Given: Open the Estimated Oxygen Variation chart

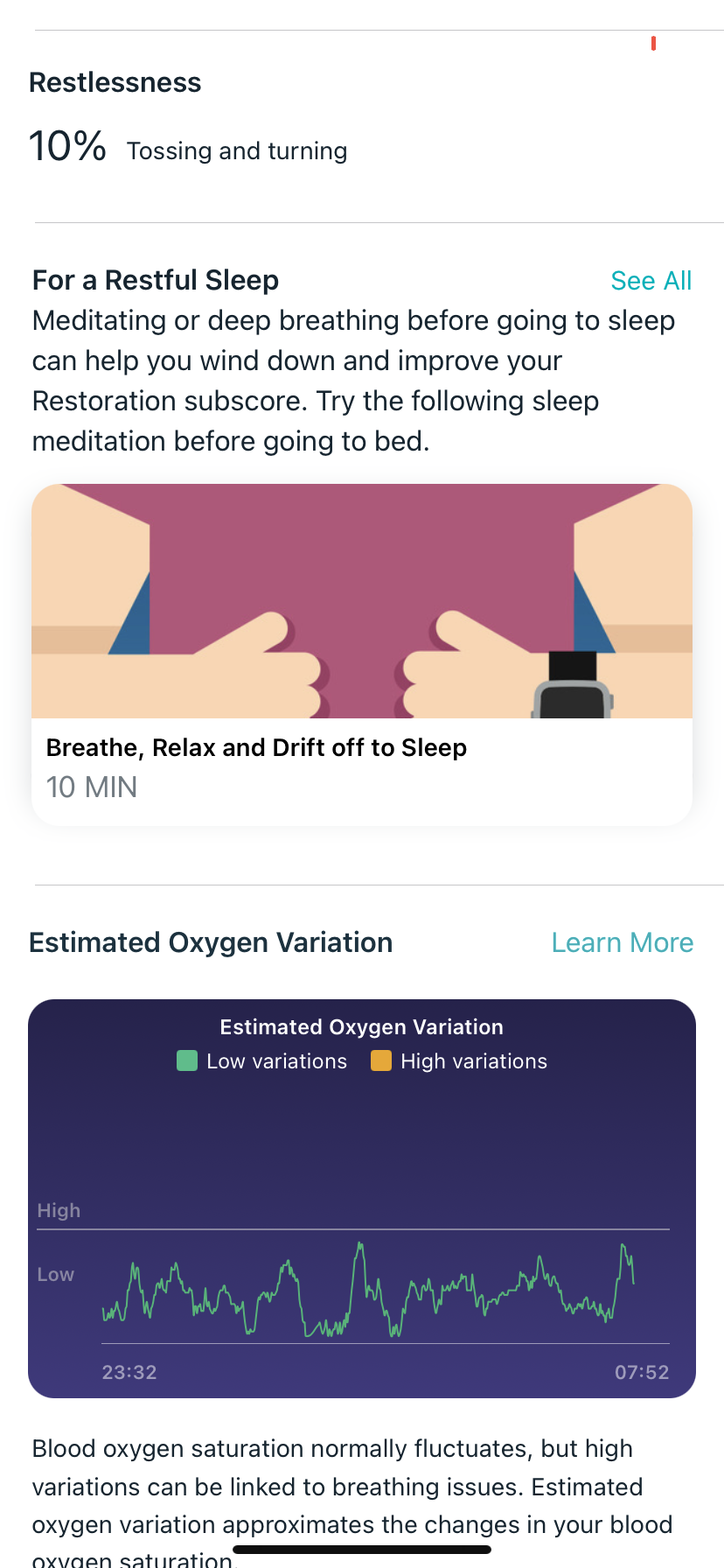Looking at the screenshot, I should [361, 1197].
